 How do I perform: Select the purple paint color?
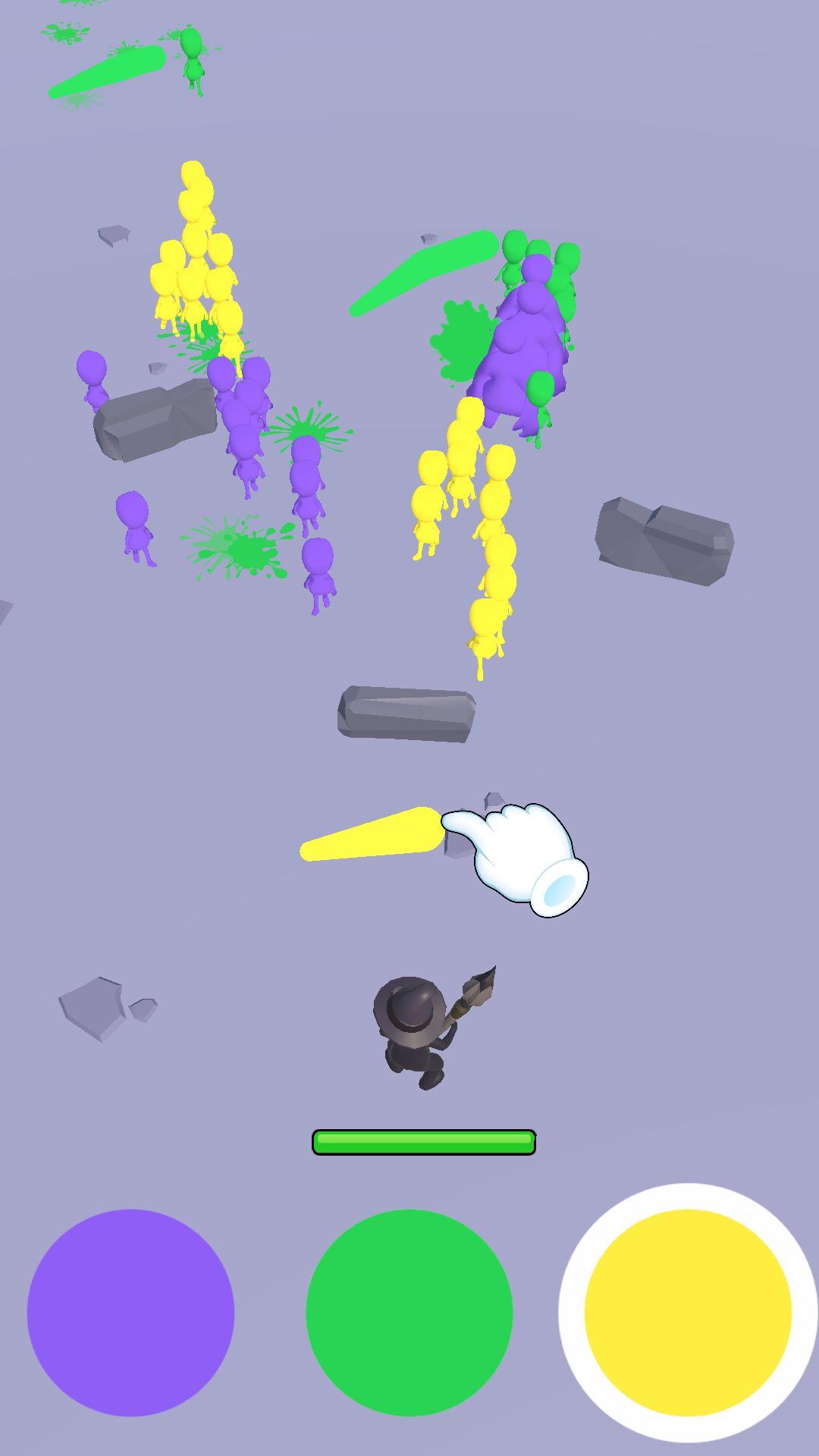(130, 1312)
